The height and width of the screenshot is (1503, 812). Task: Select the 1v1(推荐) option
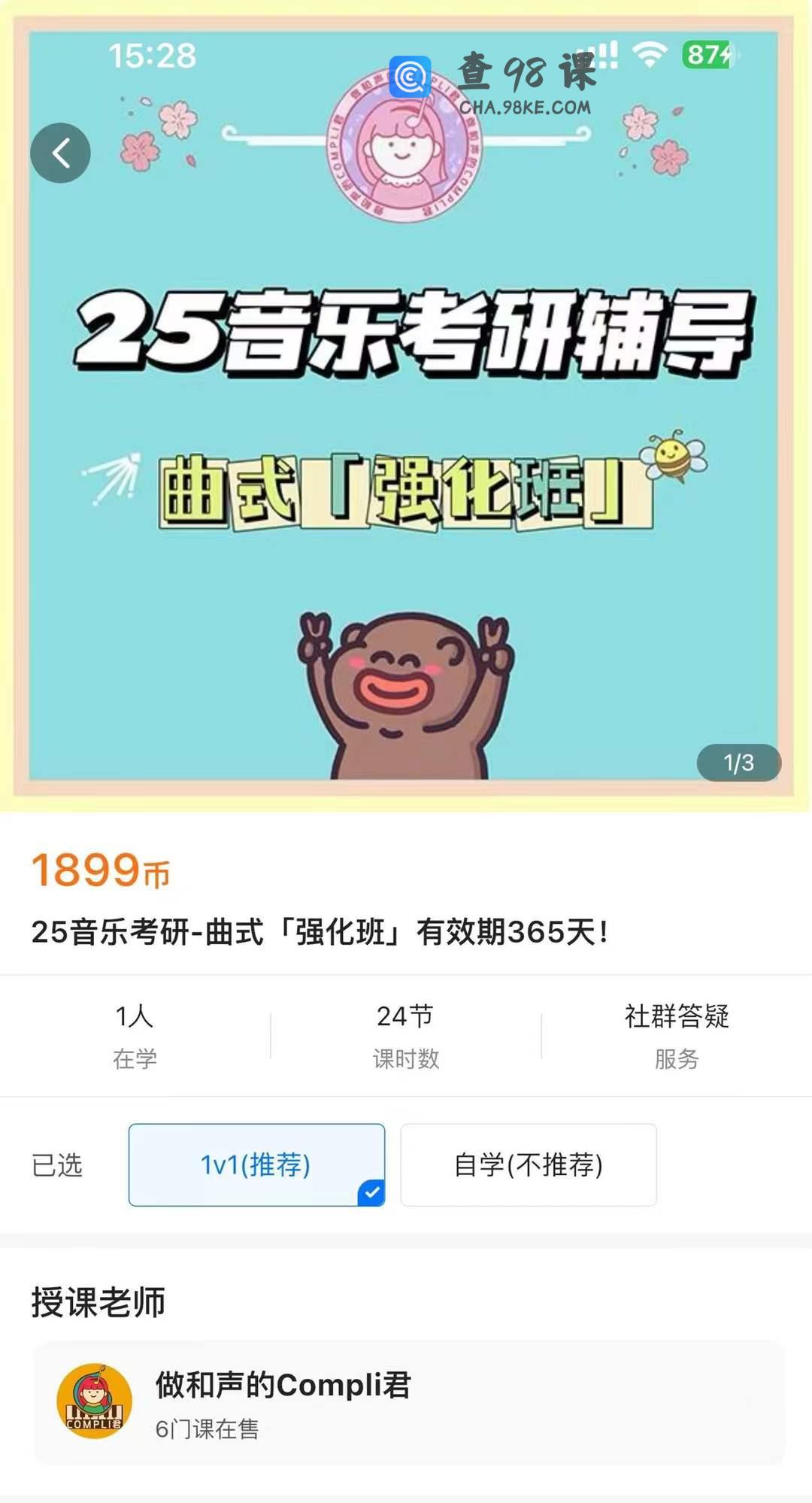256,1164
